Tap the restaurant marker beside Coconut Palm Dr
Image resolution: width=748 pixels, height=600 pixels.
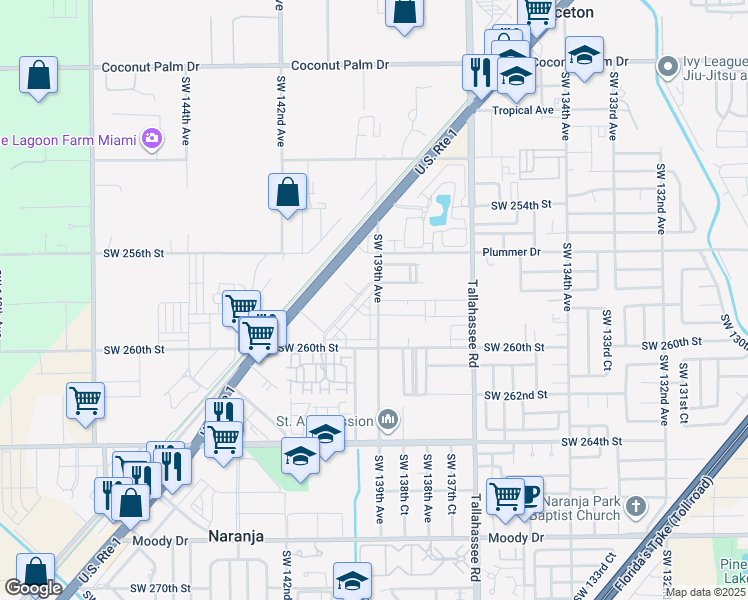479,71
